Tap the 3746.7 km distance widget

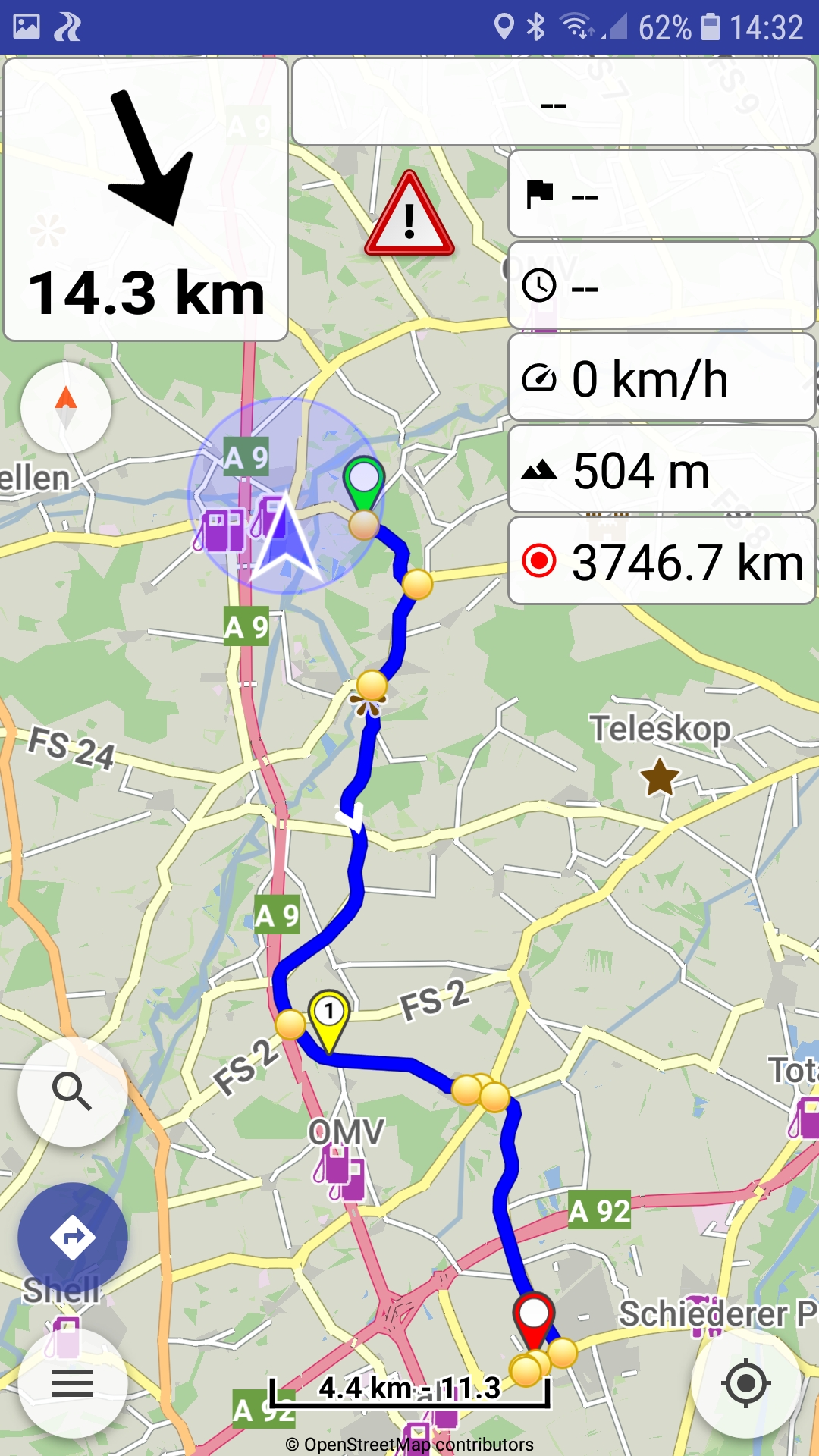click(x=661, y=561)
